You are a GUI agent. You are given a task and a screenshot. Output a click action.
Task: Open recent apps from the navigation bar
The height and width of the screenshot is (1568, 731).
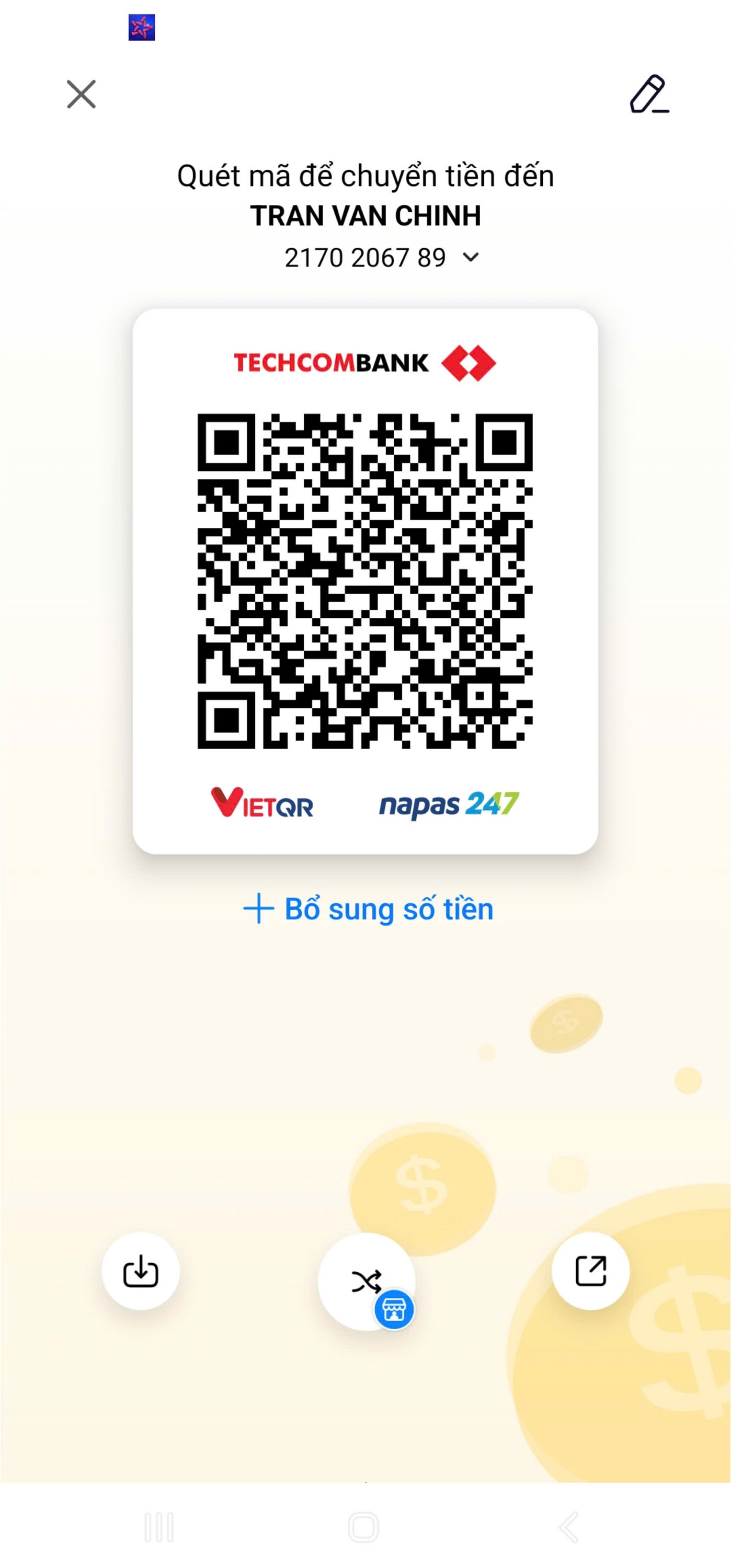coord(159,1527)
